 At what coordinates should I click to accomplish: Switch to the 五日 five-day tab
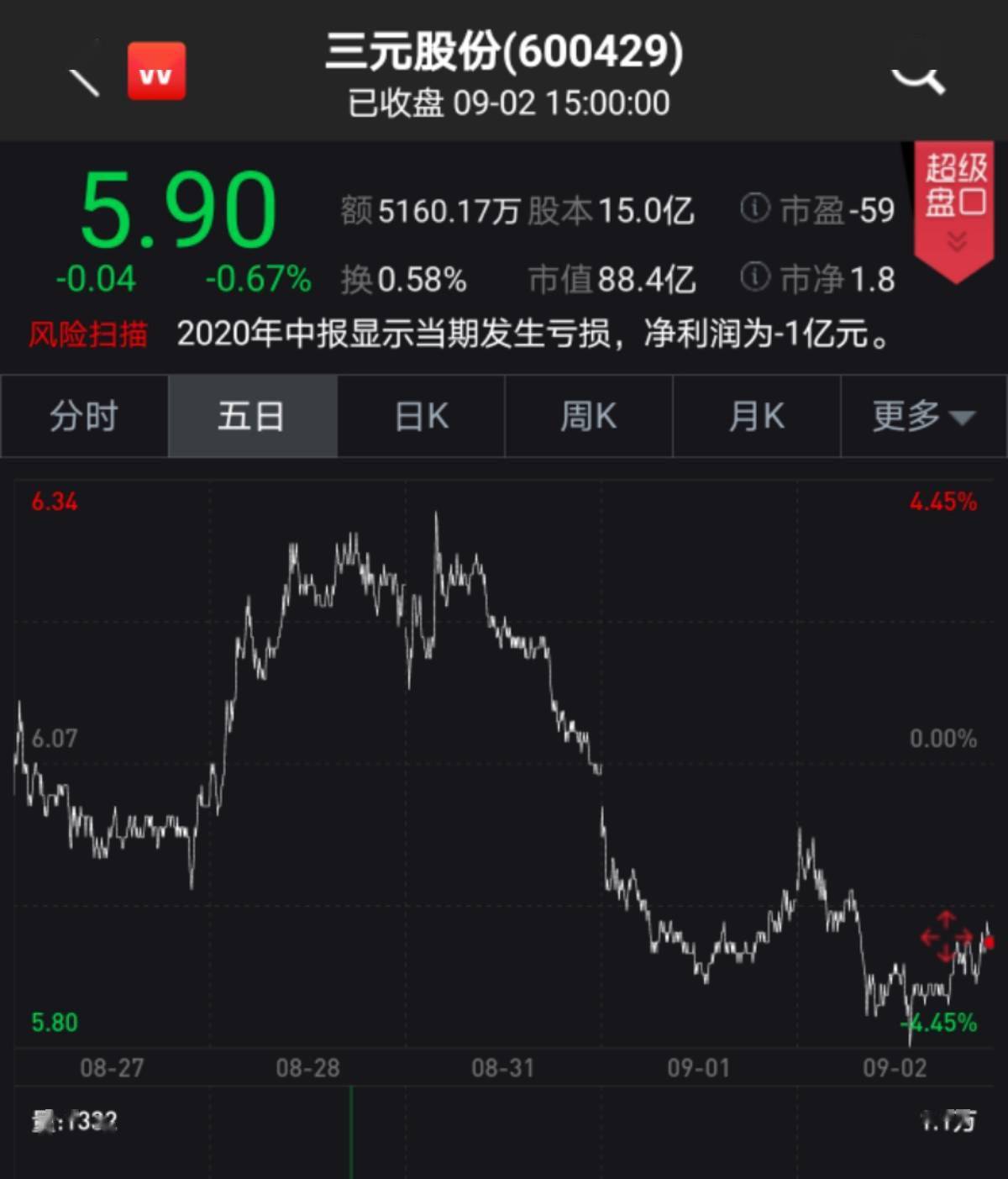pyautogui.click(x=252, y=416)
